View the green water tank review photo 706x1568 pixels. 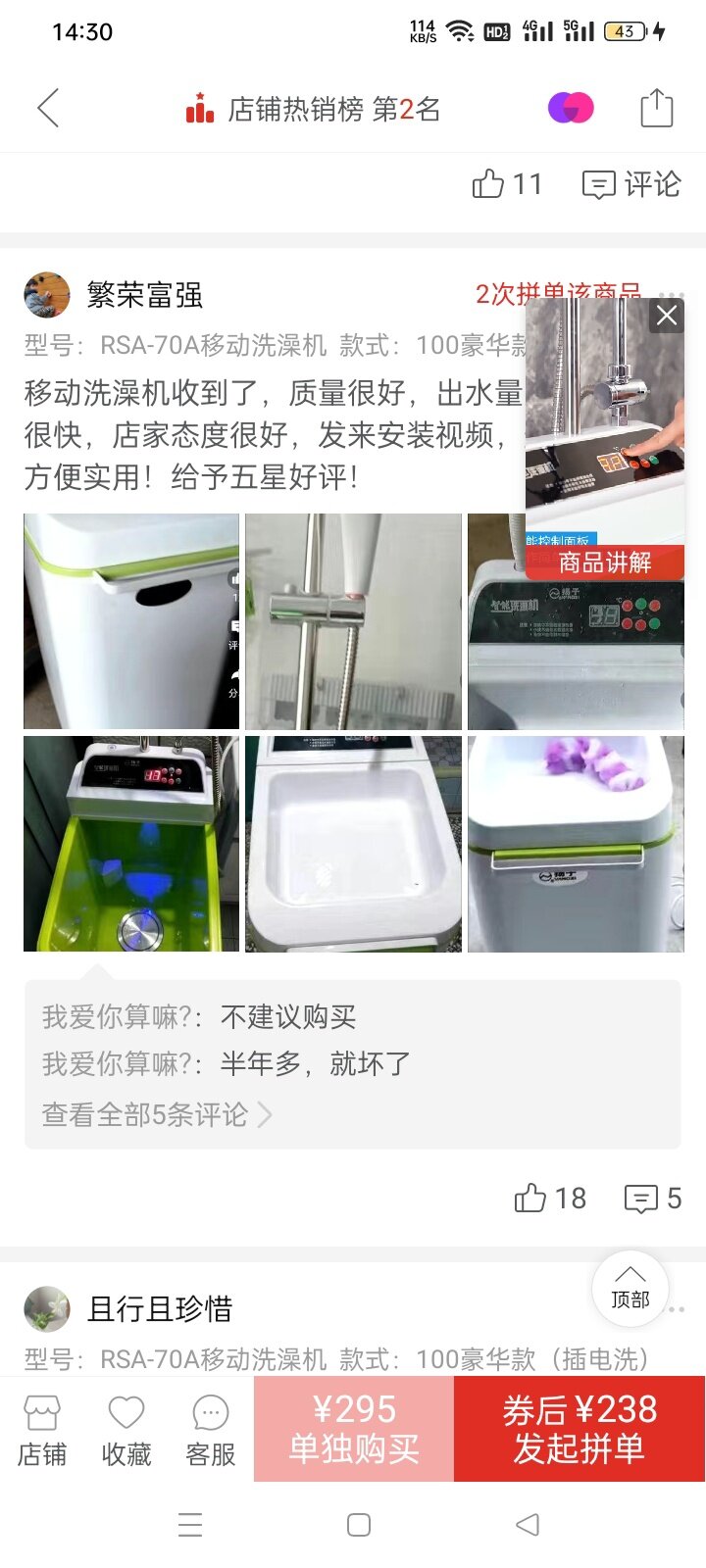pos(131,844)
